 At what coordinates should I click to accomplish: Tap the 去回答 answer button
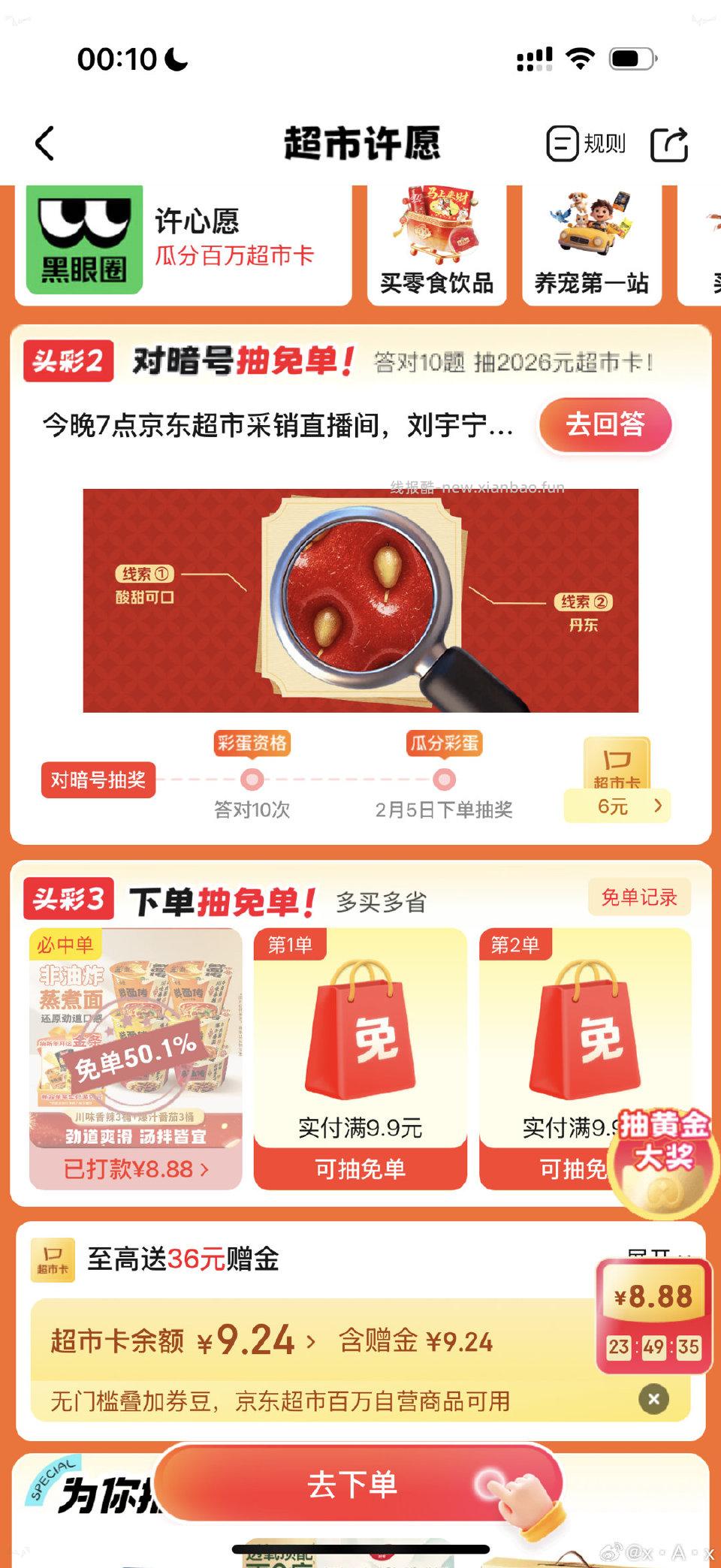tap(605, 424)
